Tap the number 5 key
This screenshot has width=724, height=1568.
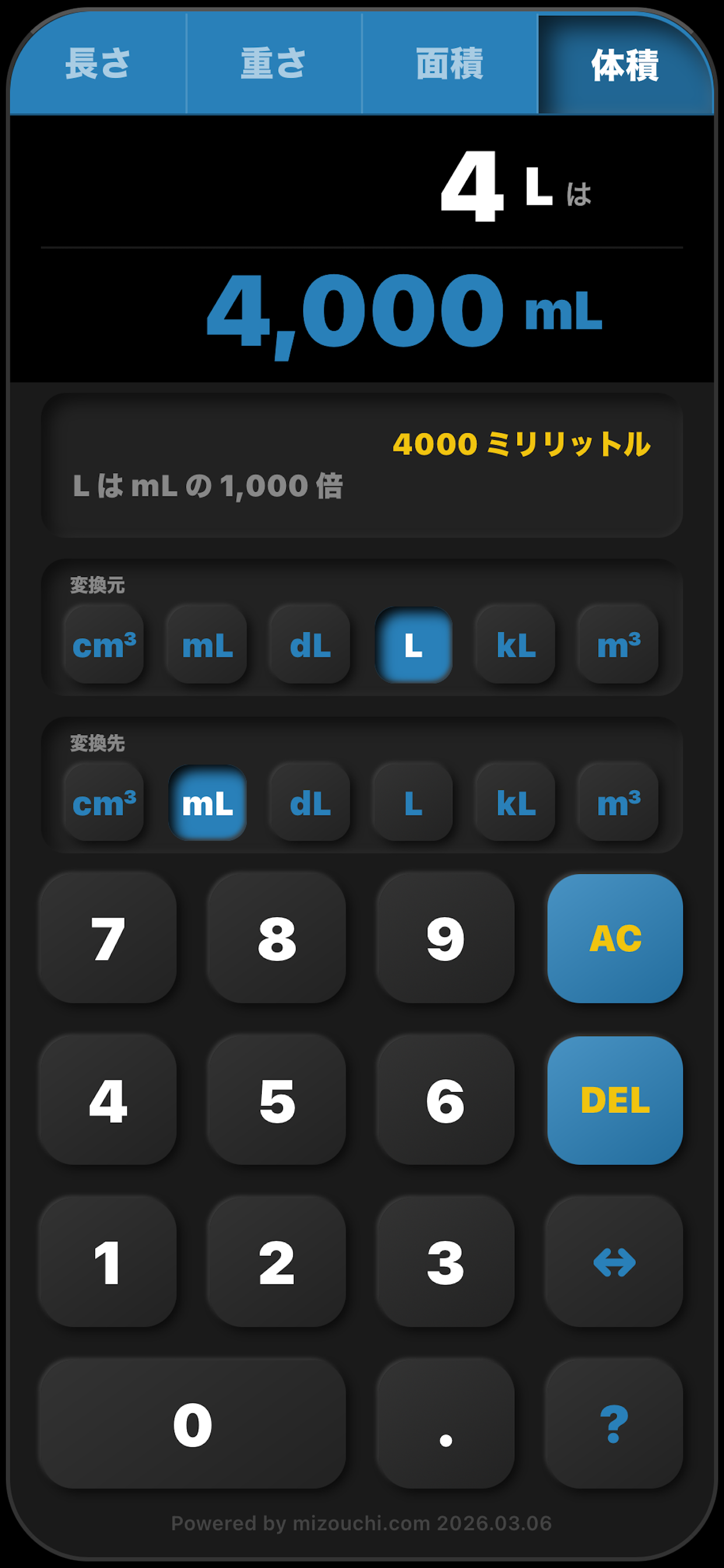pos(277,1101)
